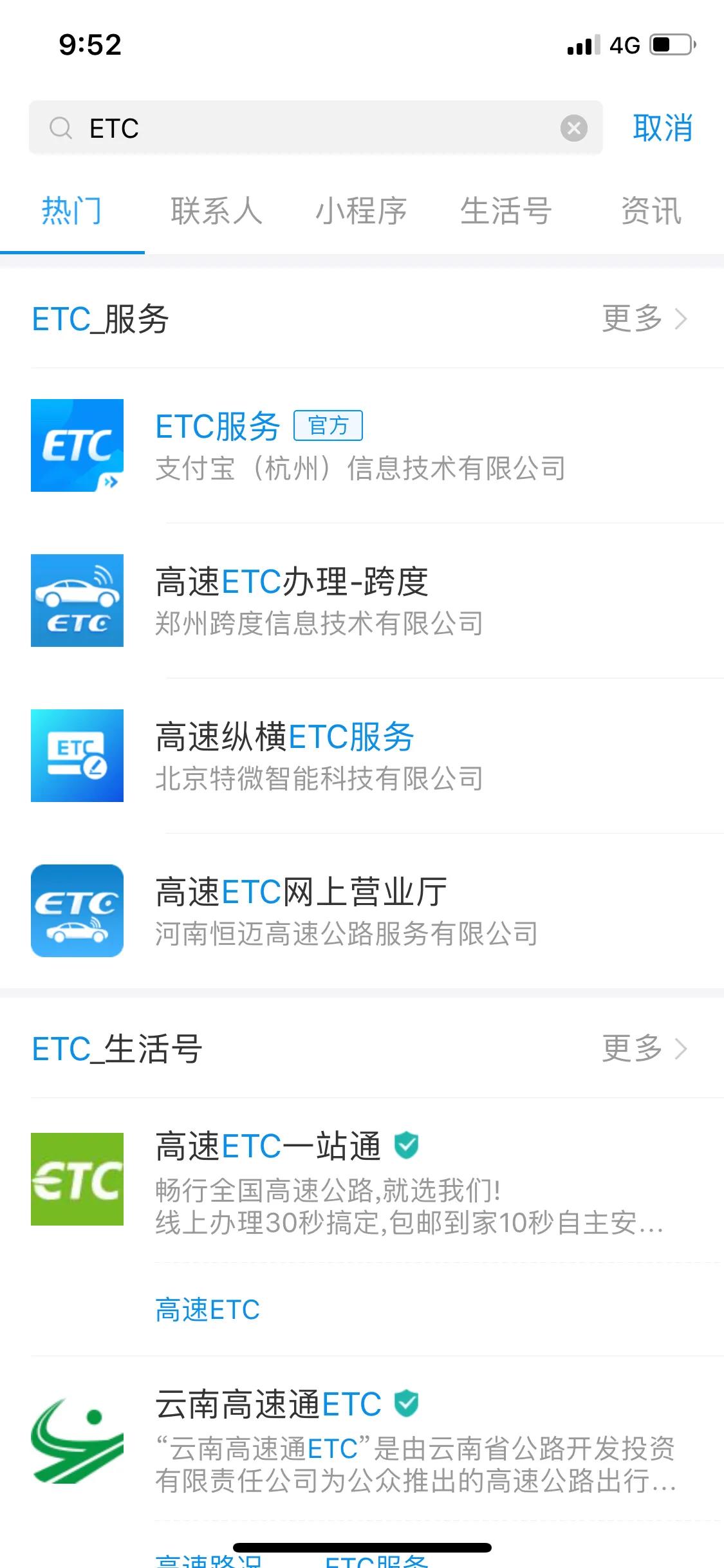Tap the 高速ETC办理-跨度 car icon
724x1568 pixels.
click(77, 599)
